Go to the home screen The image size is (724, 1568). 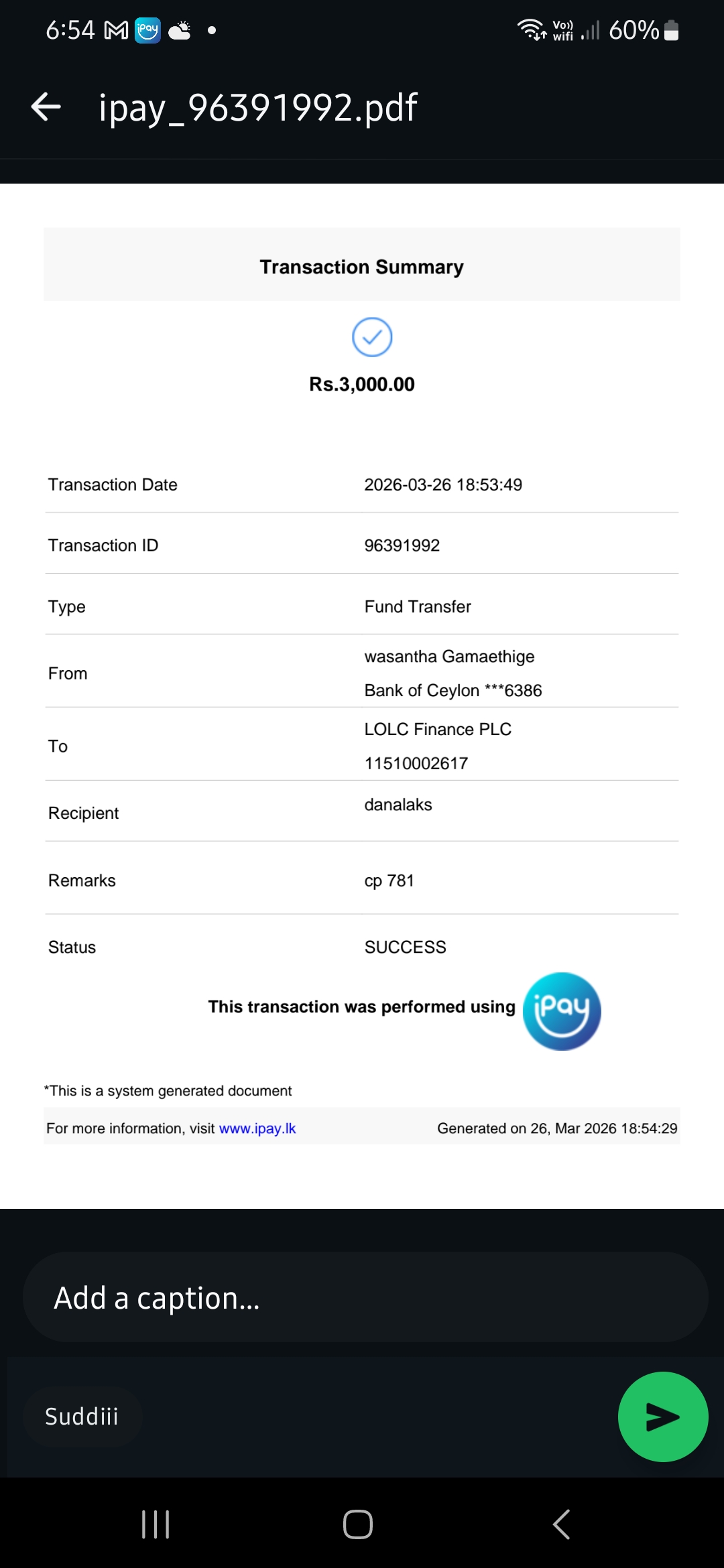pos(358,1524)
